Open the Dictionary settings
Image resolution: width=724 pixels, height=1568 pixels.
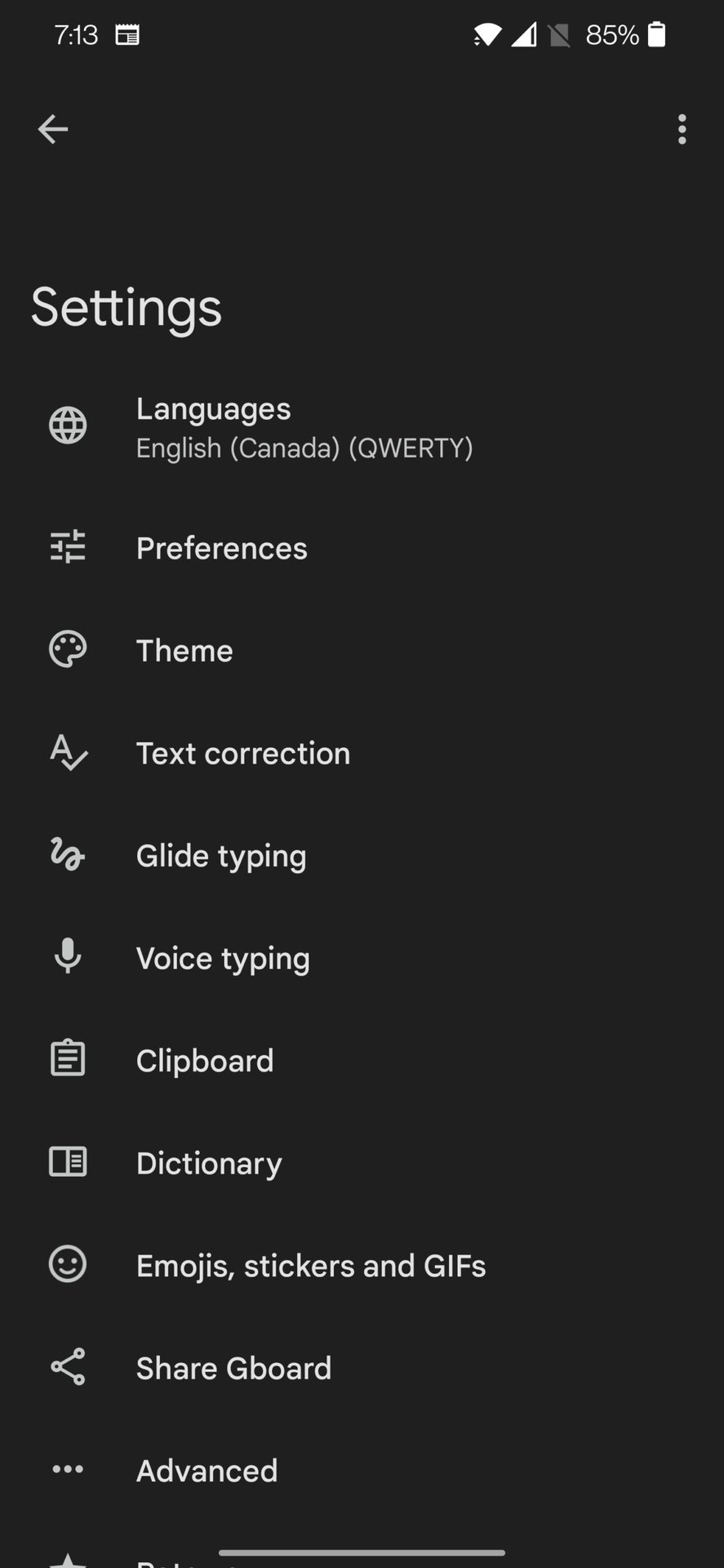point(209,1163)
